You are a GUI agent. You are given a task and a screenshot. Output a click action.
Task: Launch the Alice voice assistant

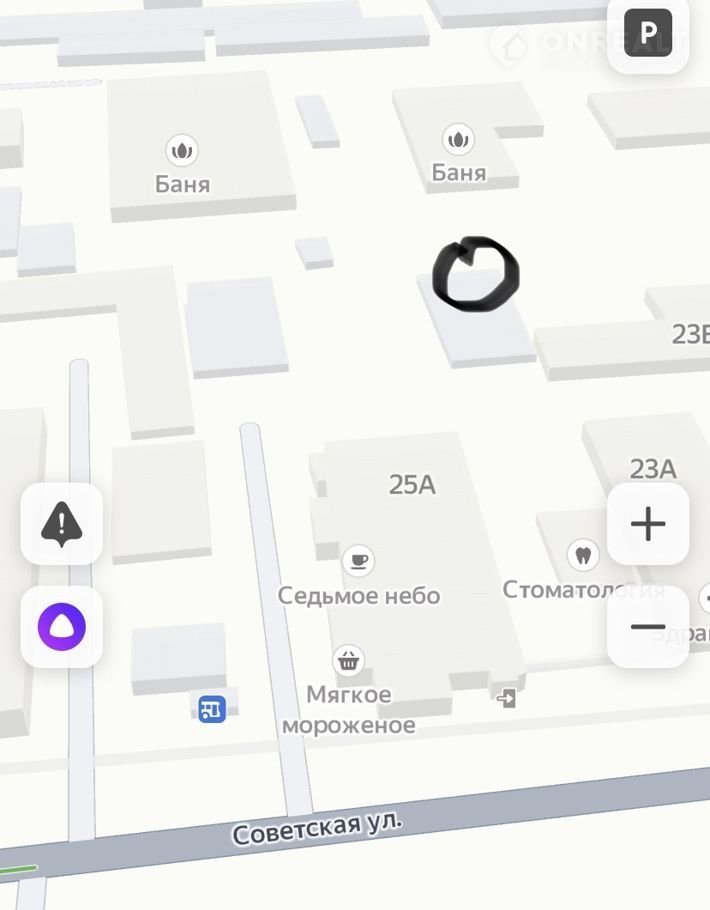pyautogui.click(x=62, y=627)
